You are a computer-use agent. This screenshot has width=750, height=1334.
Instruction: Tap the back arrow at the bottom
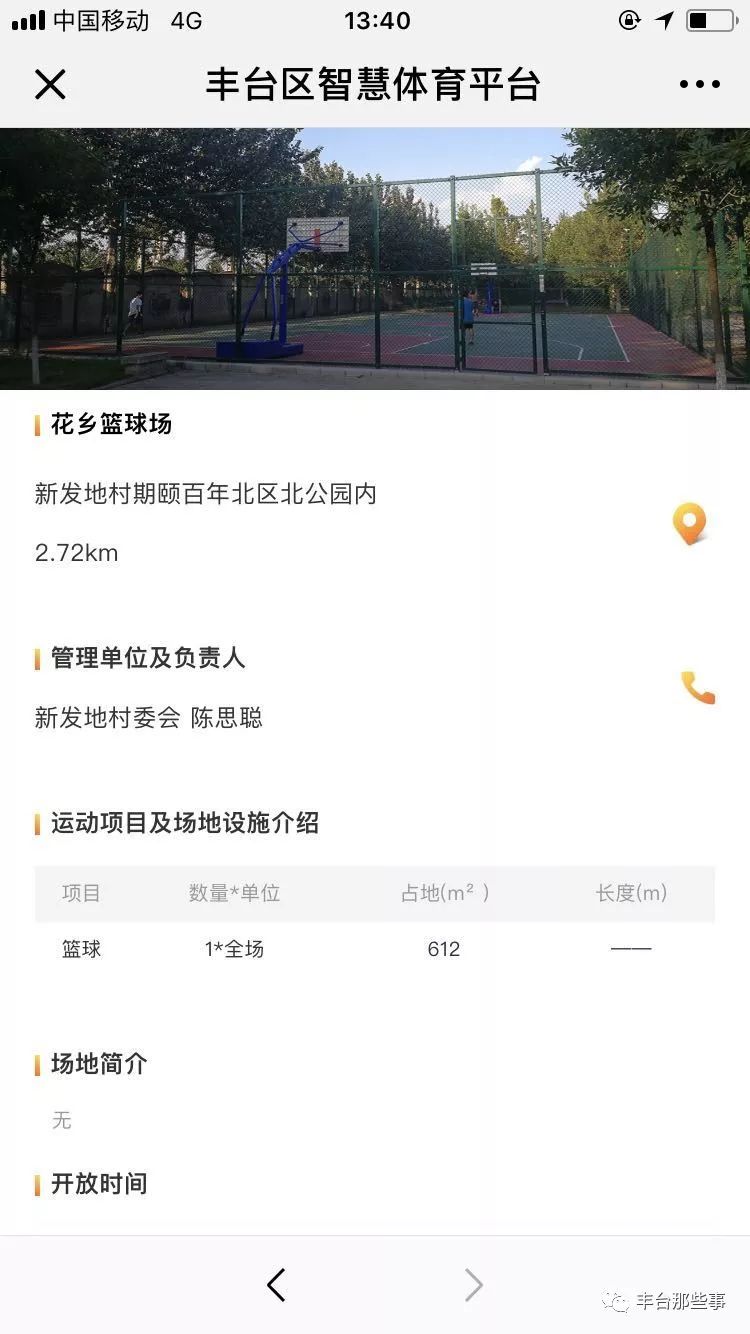coord(277,1285)
